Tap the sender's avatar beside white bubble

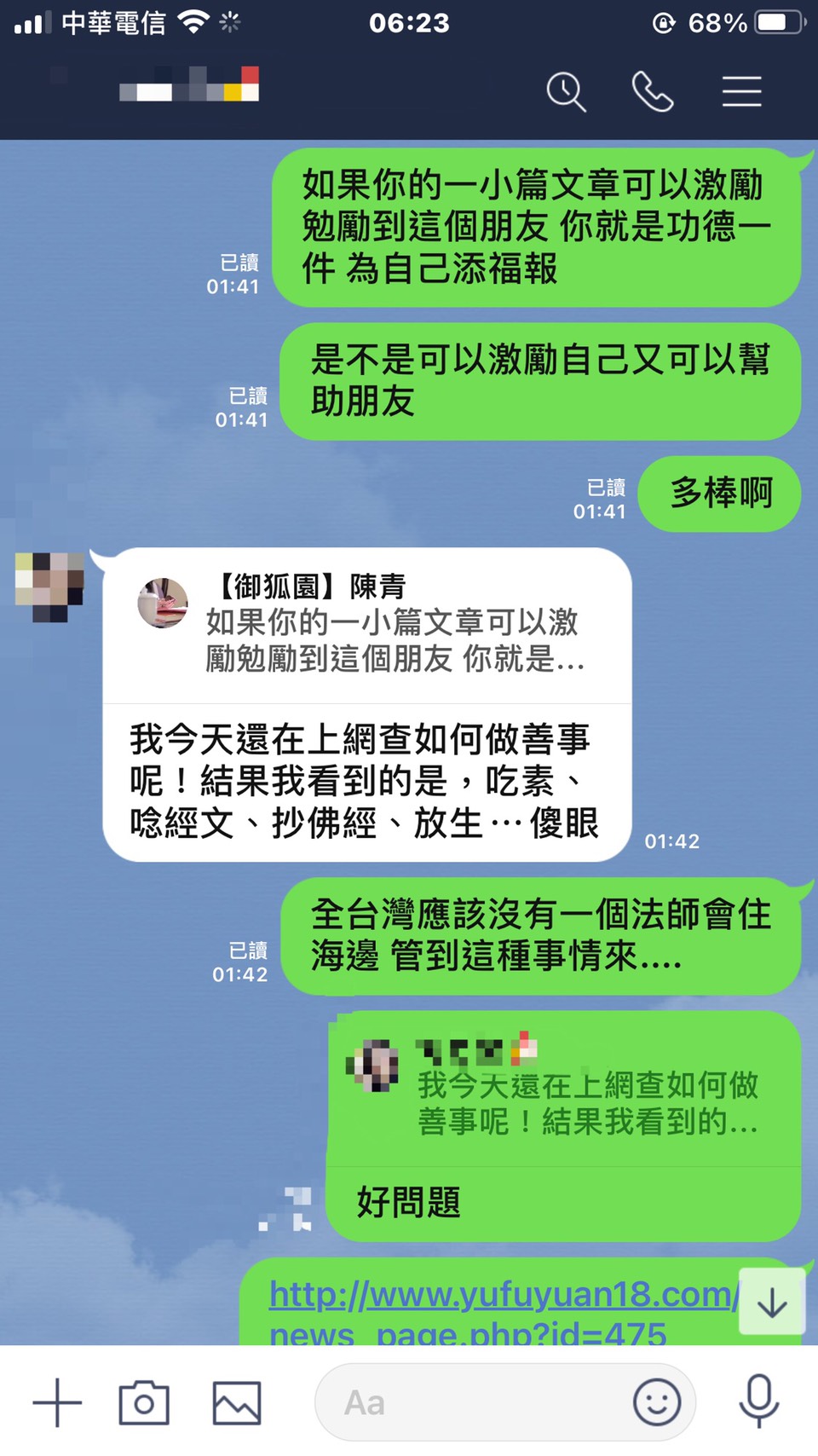click(x=50, y=586)
